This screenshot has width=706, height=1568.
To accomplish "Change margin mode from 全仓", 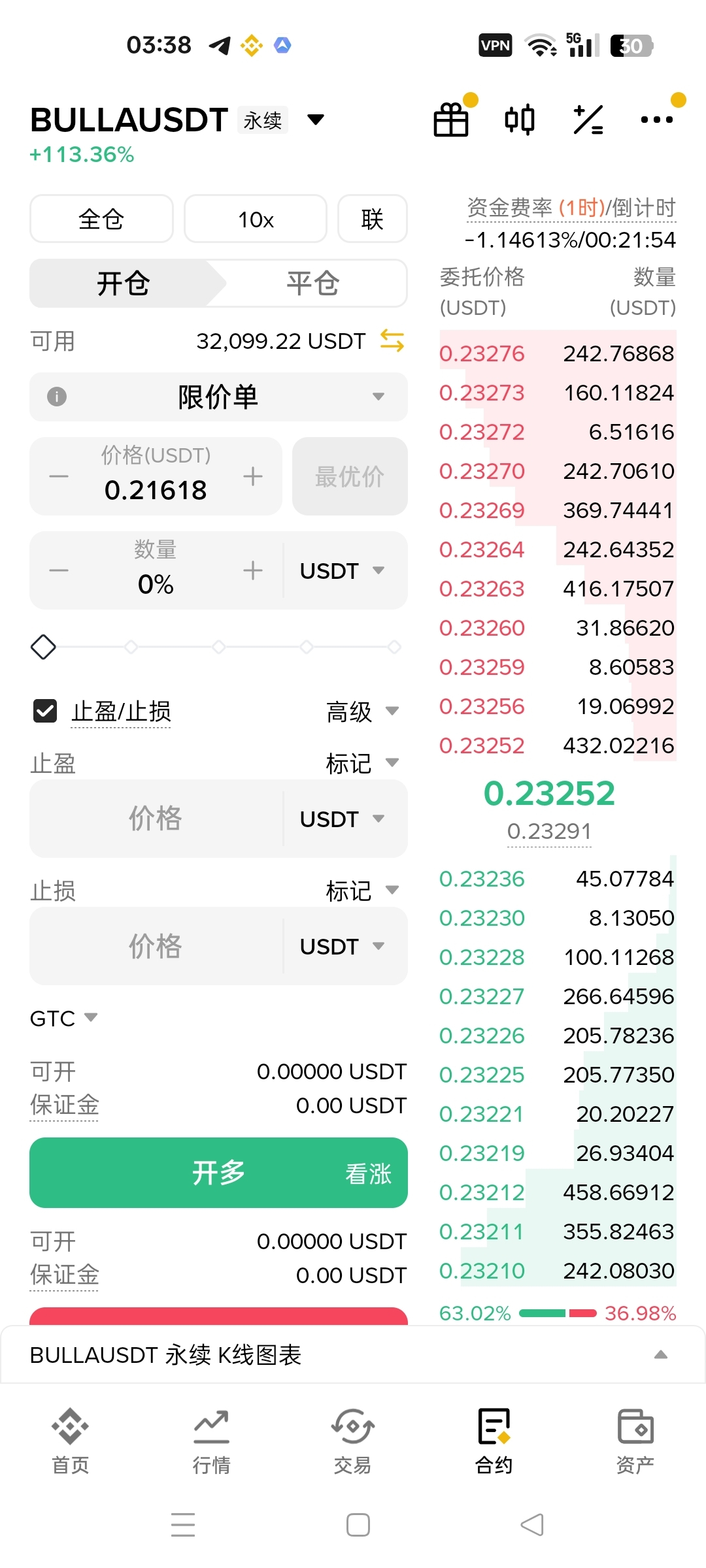I will click(101, 219).
